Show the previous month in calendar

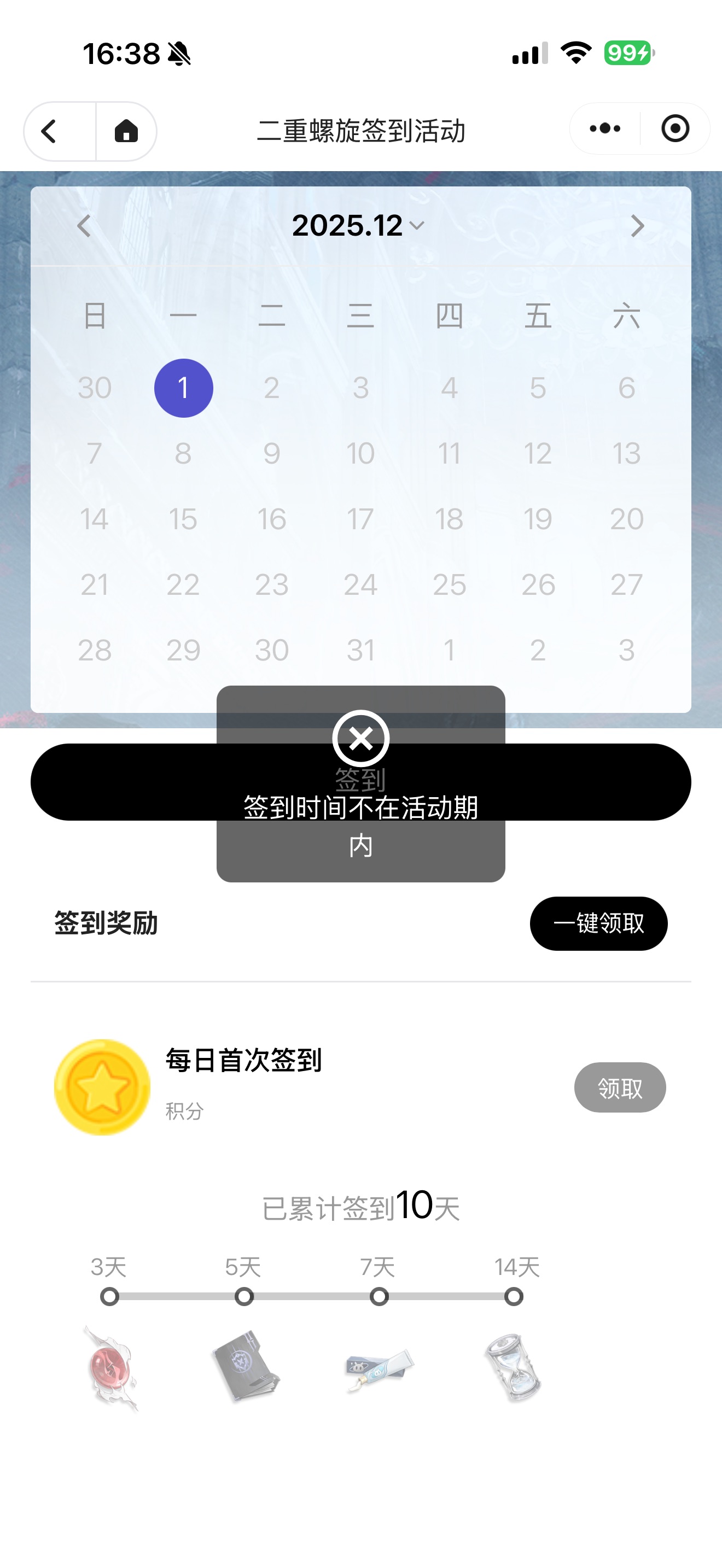tap(84, 226)
